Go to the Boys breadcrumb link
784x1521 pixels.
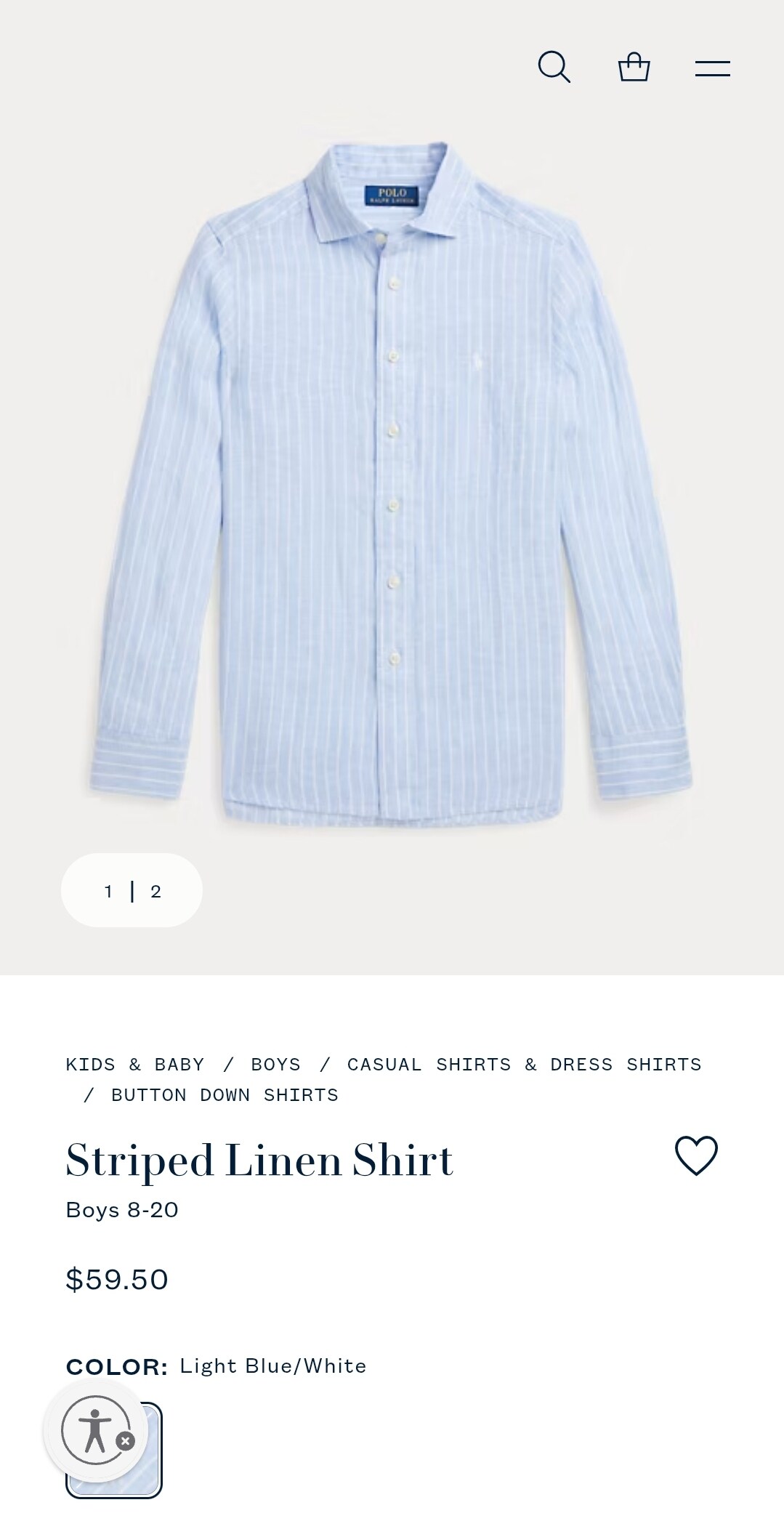click(x=275, y=1065)
